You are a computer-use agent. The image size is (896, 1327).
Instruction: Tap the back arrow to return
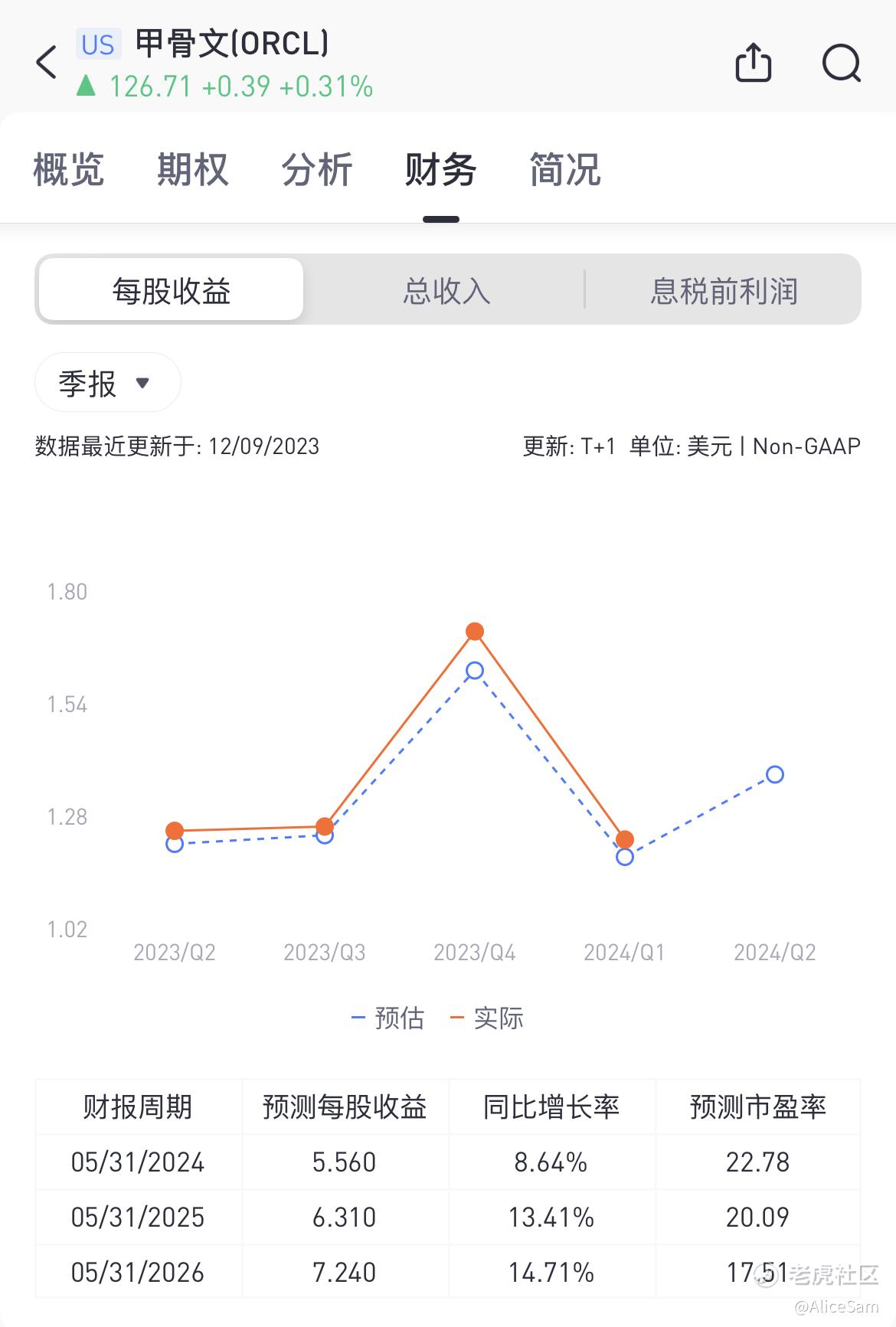pyautogui.click(x=45, y=62)
